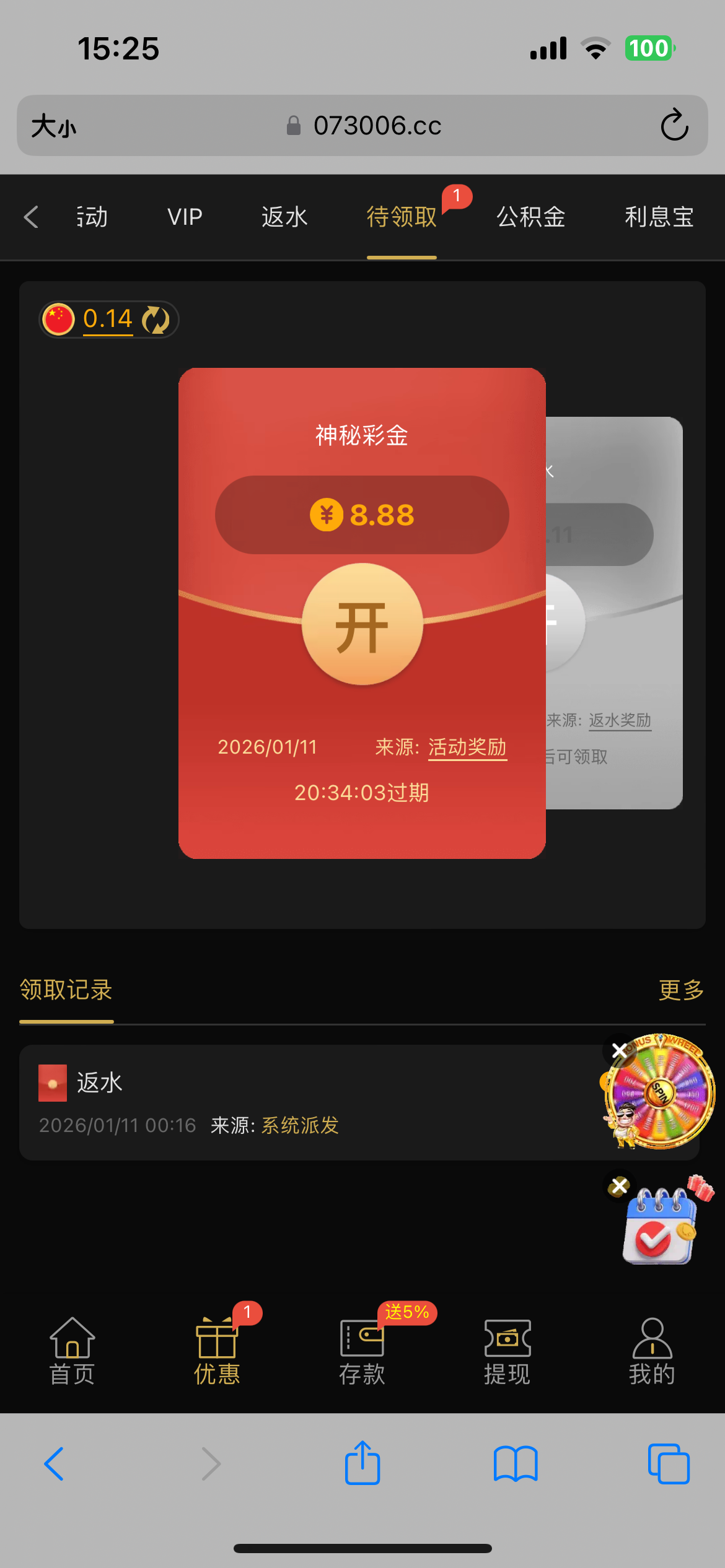The height and width of the screenshot is (1568, 725).
Task: Open the 活动奖励 source link
Action: 467,747
